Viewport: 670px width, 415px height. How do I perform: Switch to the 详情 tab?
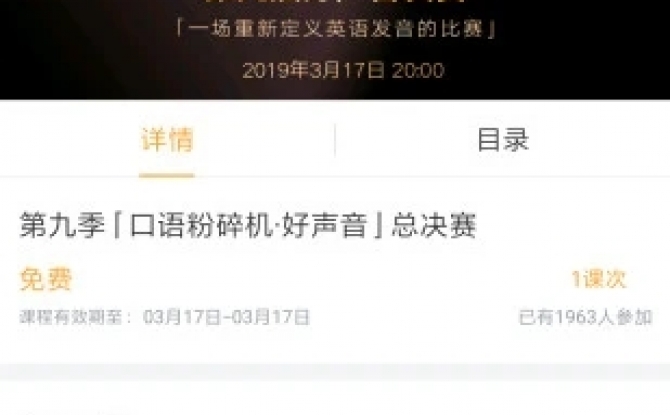(167, 140)
